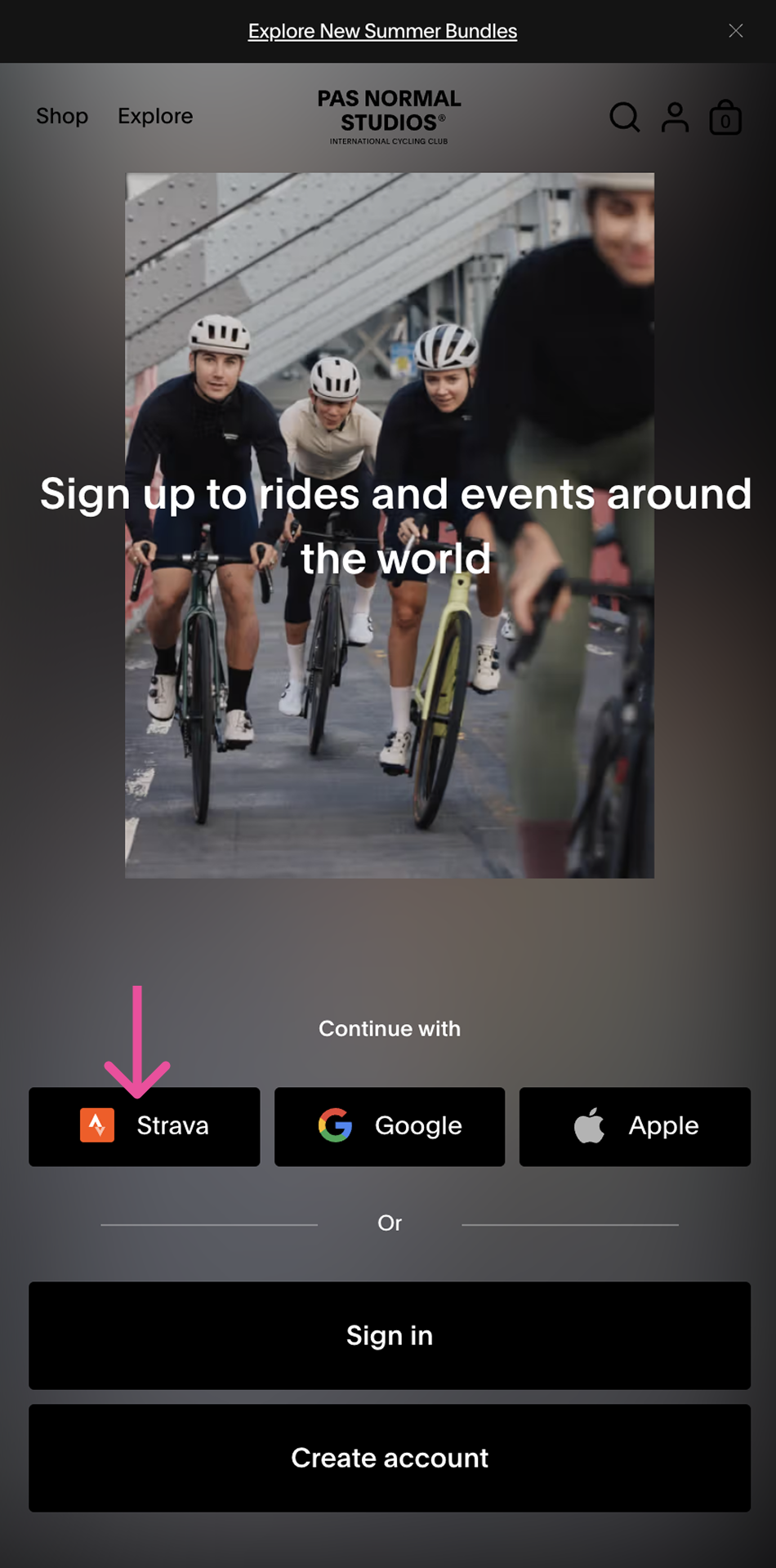
Task: Select Create account
Action: (390, 1458)
